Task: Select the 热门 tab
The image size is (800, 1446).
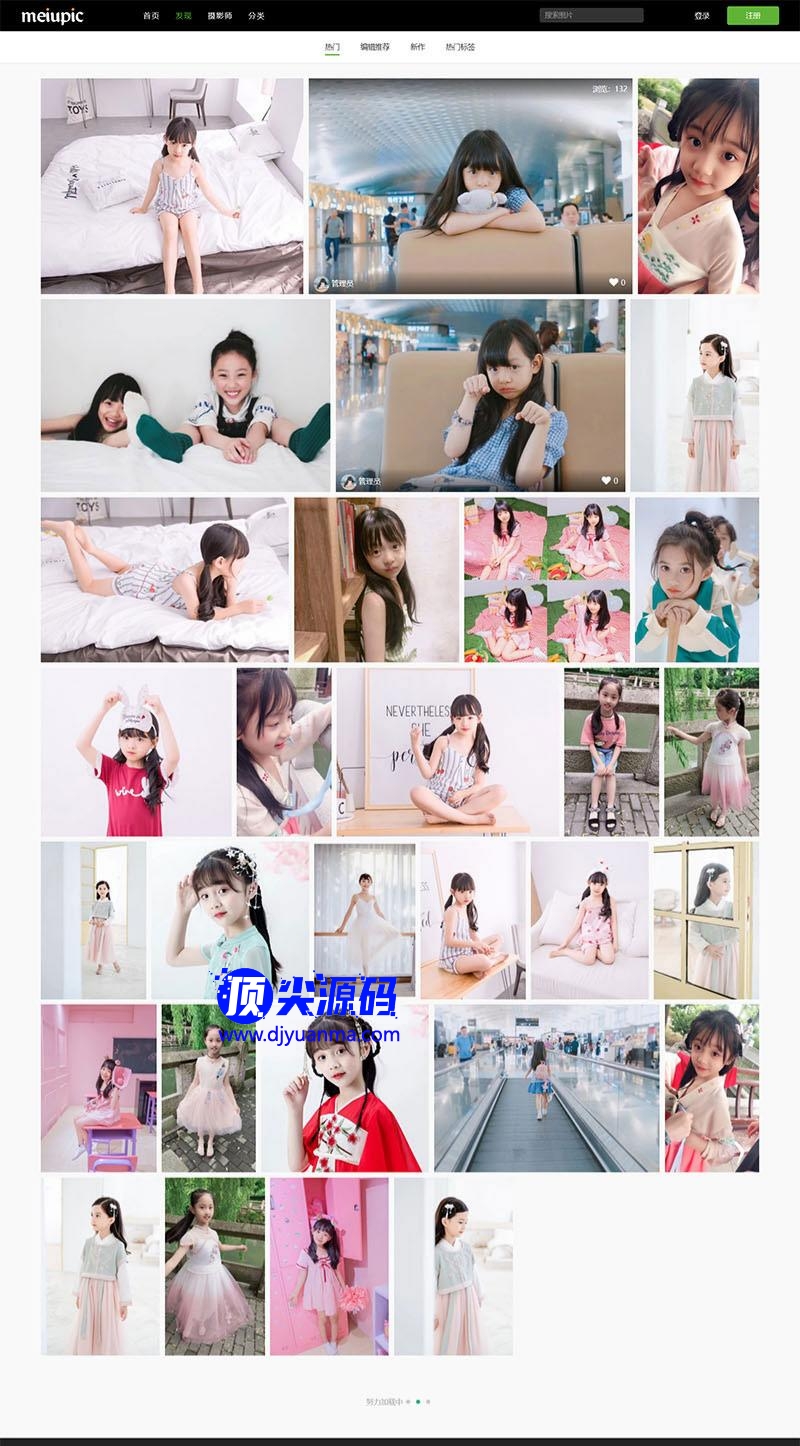Action: pyautogui.click(x=332, y=47)
